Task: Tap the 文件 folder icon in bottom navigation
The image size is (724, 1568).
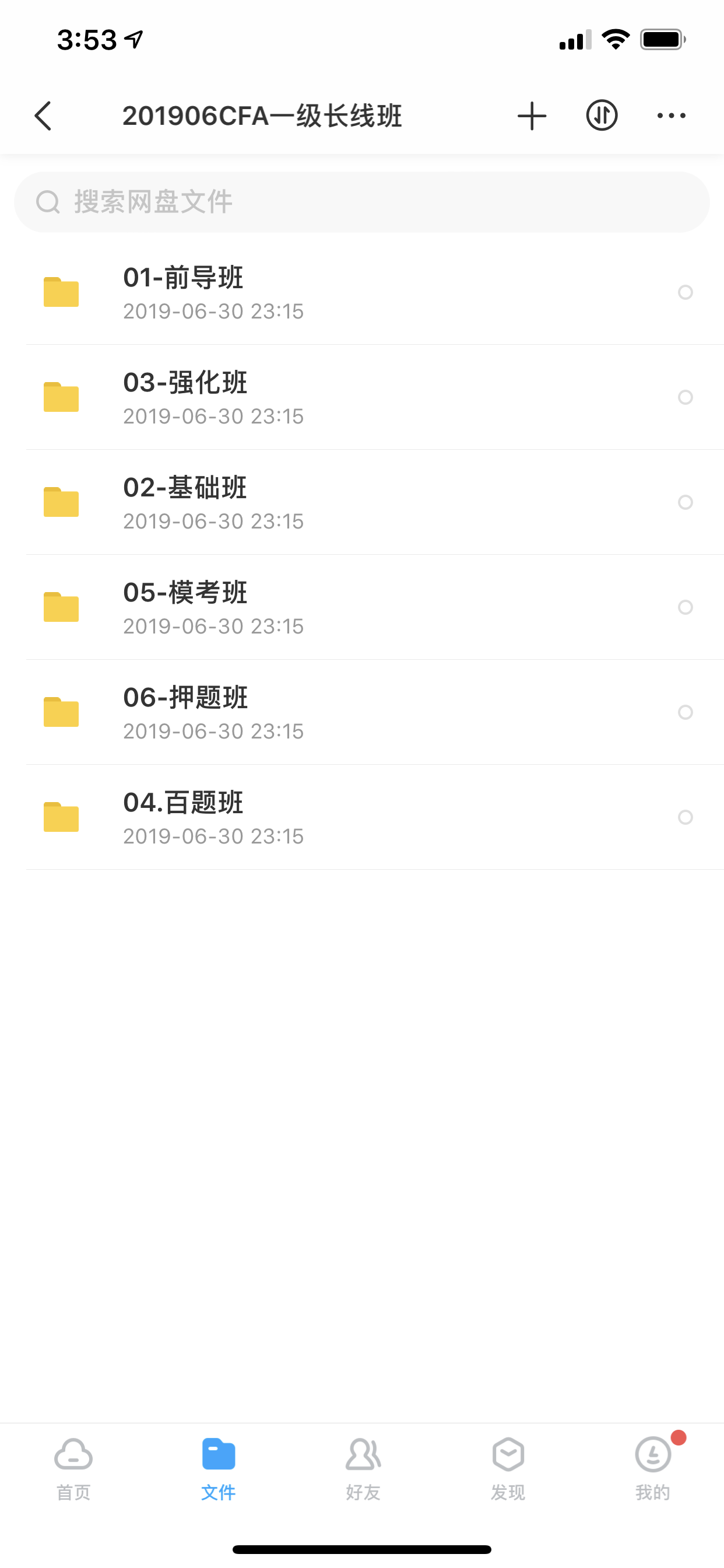Action: point(217,1454)
